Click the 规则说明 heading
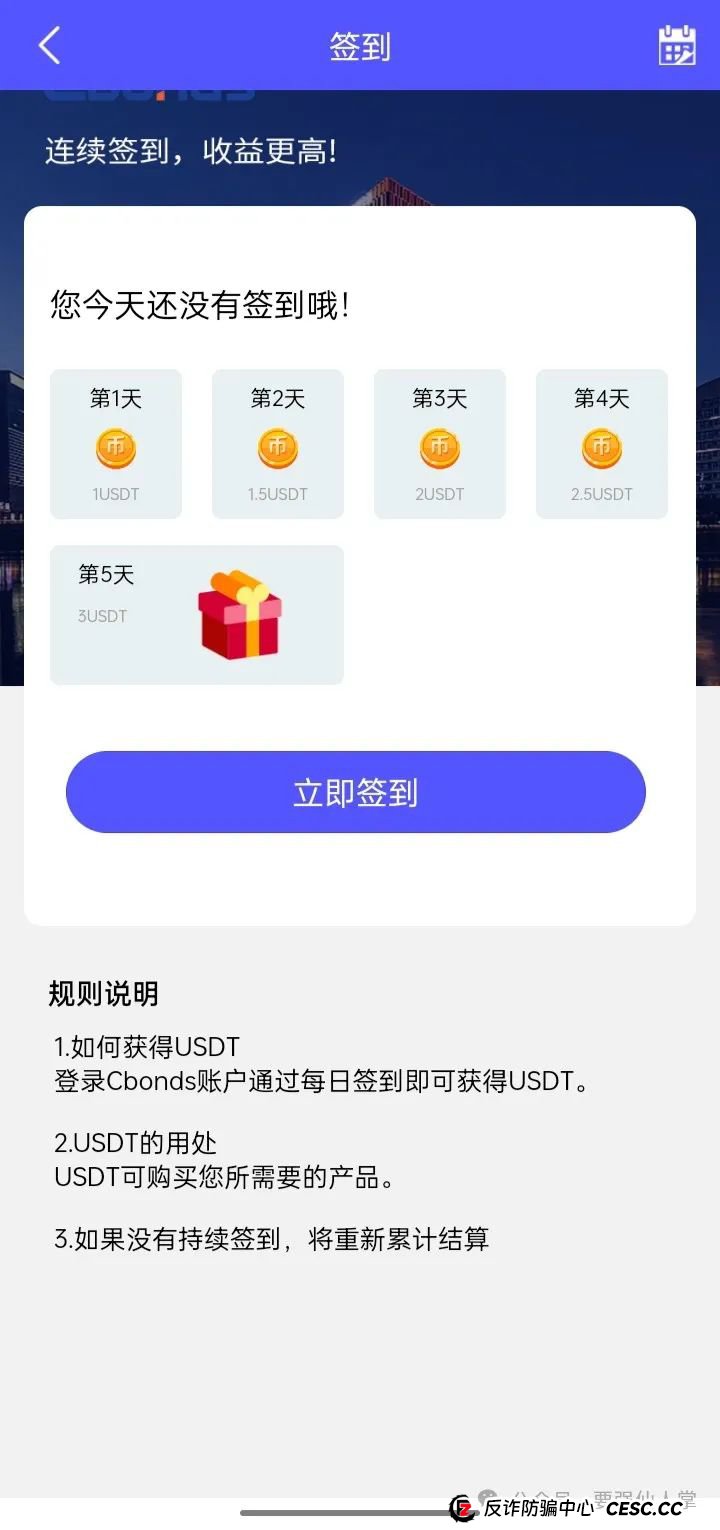This screenshot has width=720, height=1530. pos(104,994)
